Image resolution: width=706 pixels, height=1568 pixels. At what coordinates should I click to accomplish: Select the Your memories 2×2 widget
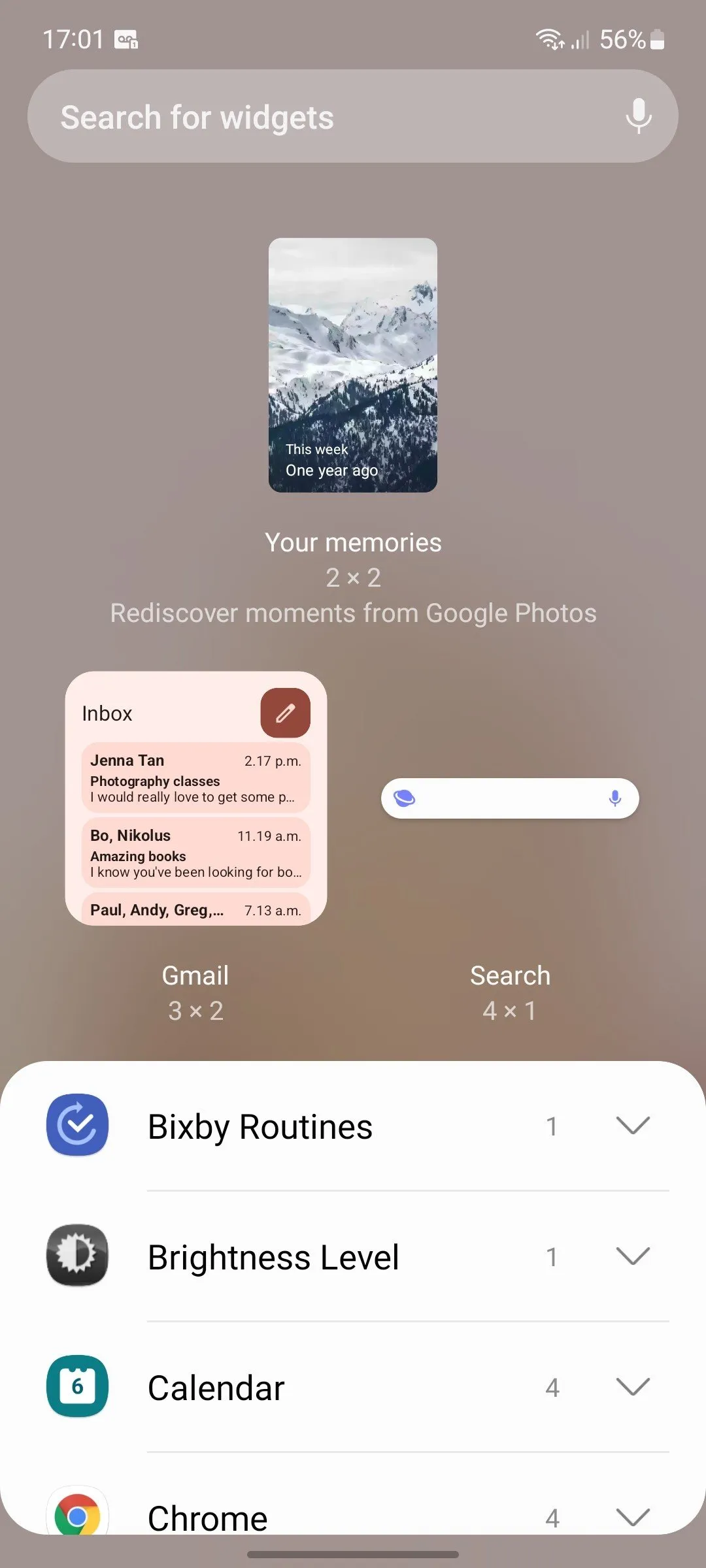click(x=353, y=365)
